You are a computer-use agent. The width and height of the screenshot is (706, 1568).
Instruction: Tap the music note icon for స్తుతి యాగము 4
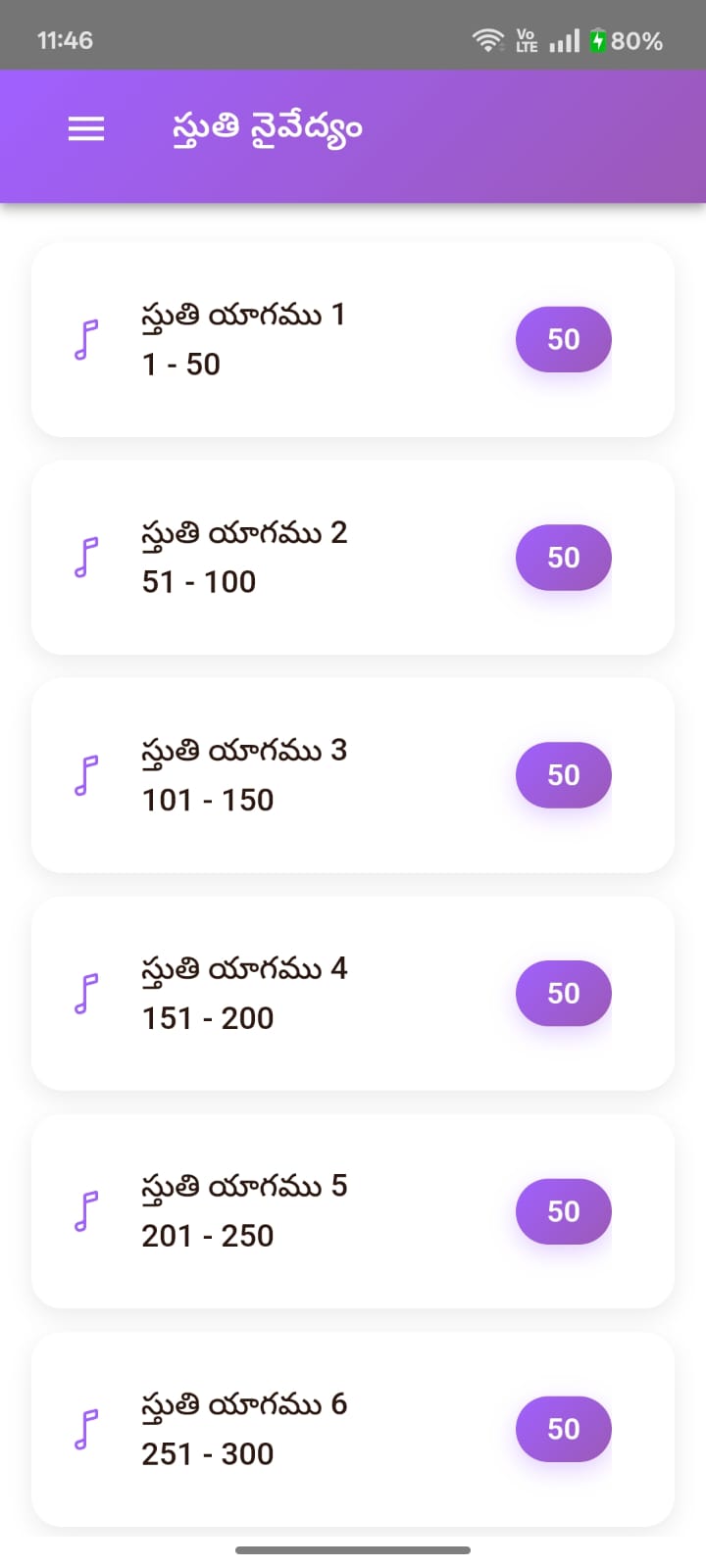coord(86,993)
